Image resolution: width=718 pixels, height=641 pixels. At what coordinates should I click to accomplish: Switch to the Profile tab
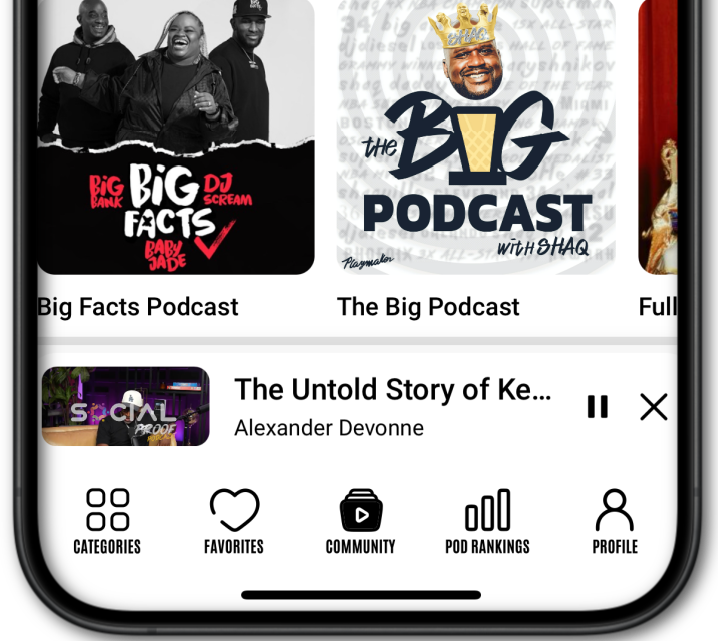click(615, 521)
